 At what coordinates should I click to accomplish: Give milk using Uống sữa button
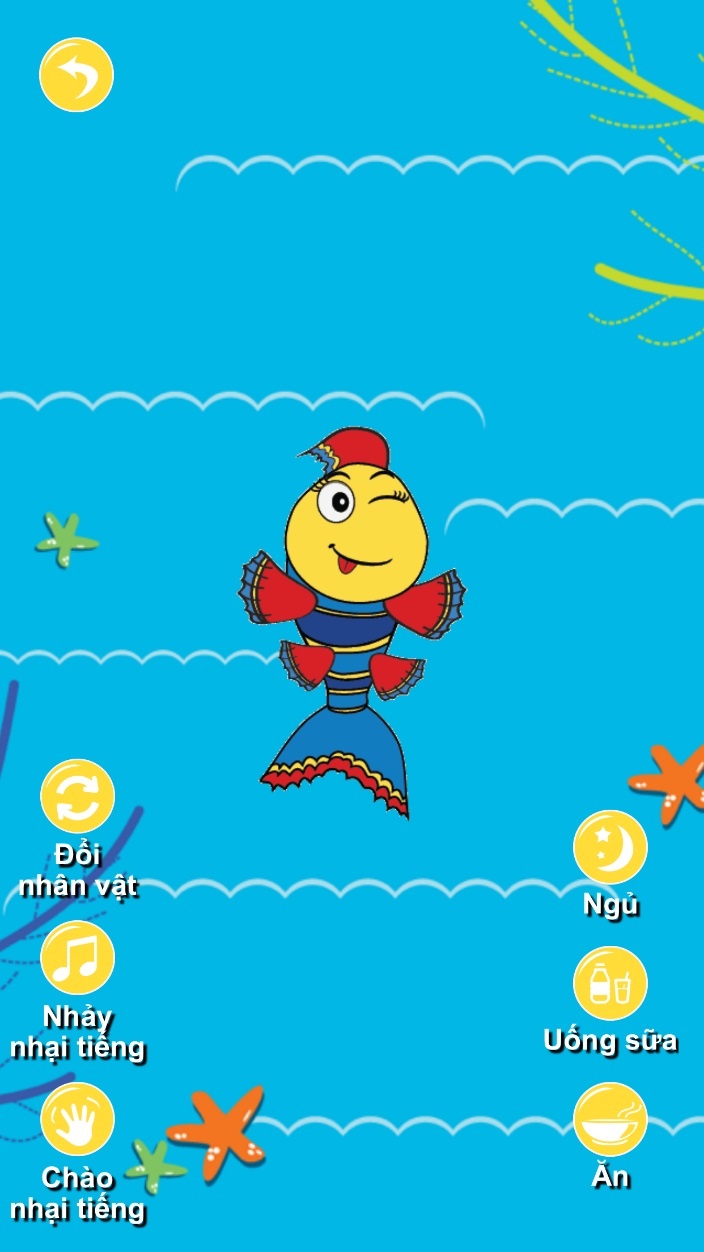click(x=610, y=983)
